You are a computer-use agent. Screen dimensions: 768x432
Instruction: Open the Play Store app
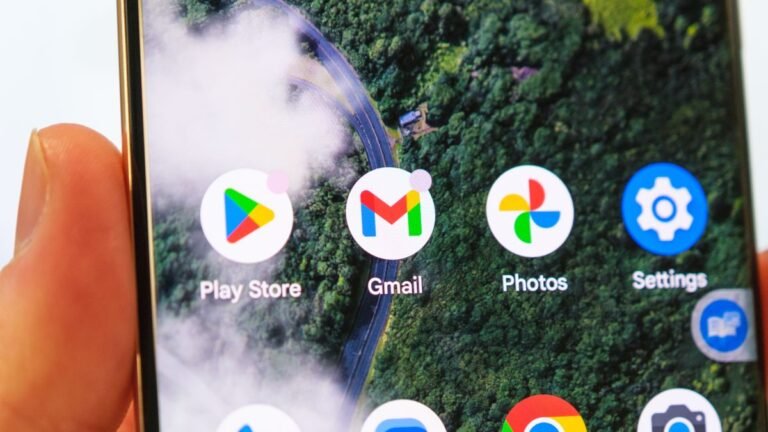pyautogui.click(x=246, y=216)
